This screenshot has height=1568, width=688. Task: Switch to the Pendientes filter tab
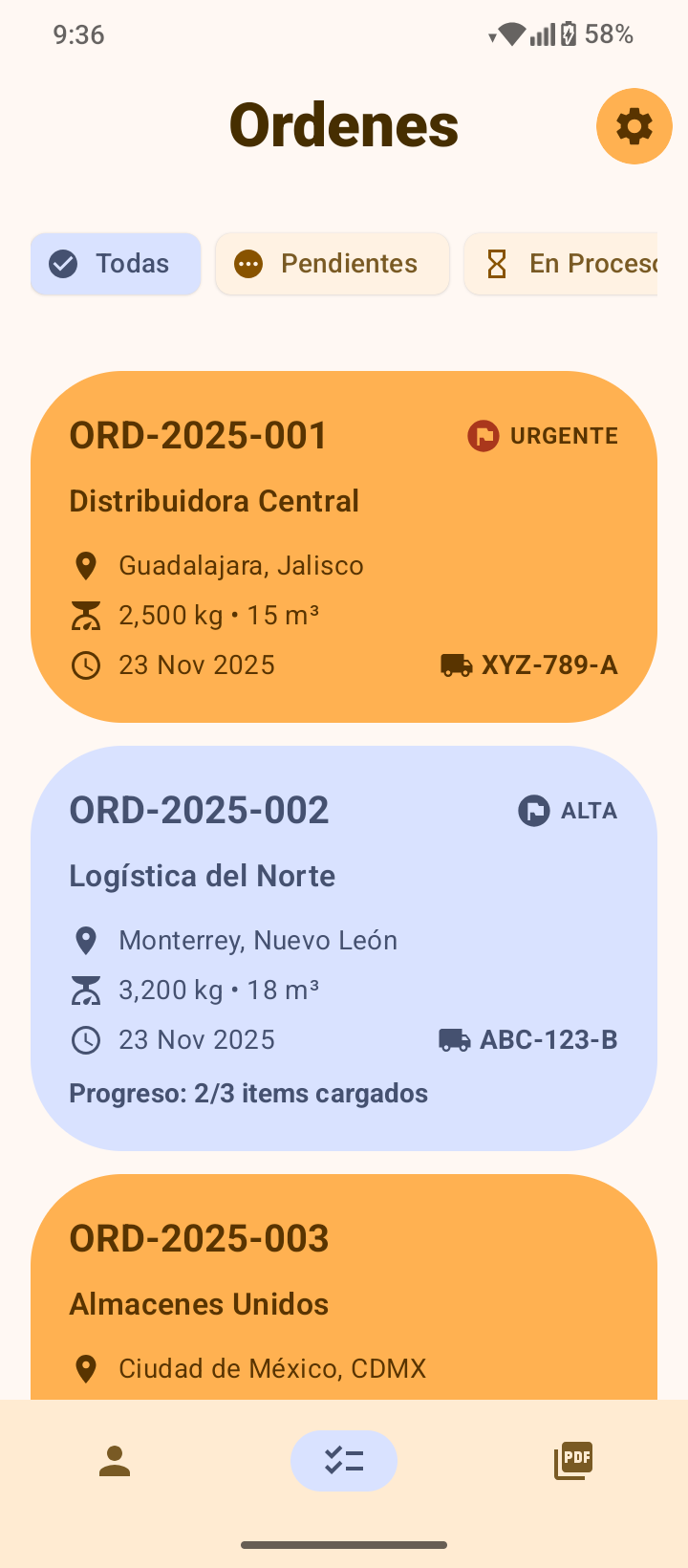(x=333, y=263)
